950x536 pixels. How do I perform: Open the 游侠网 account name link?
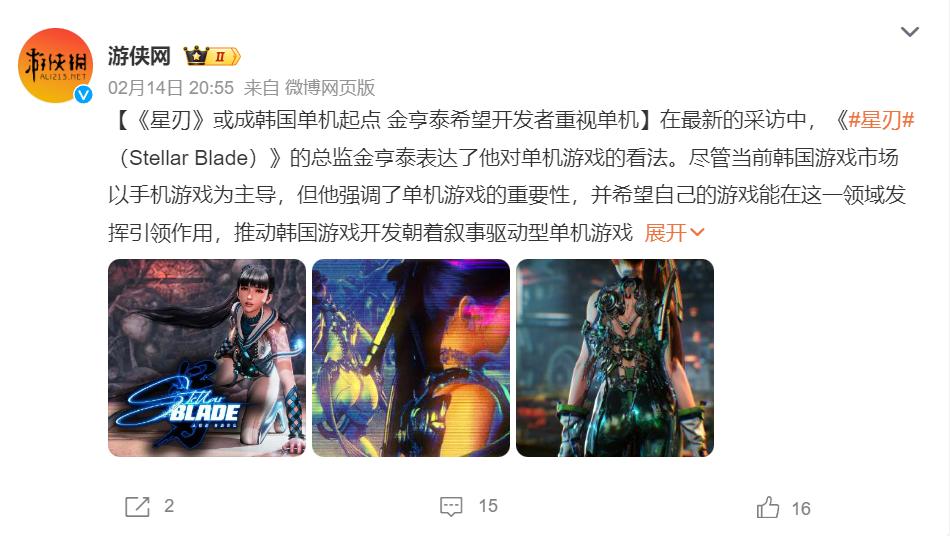(139, 55)
